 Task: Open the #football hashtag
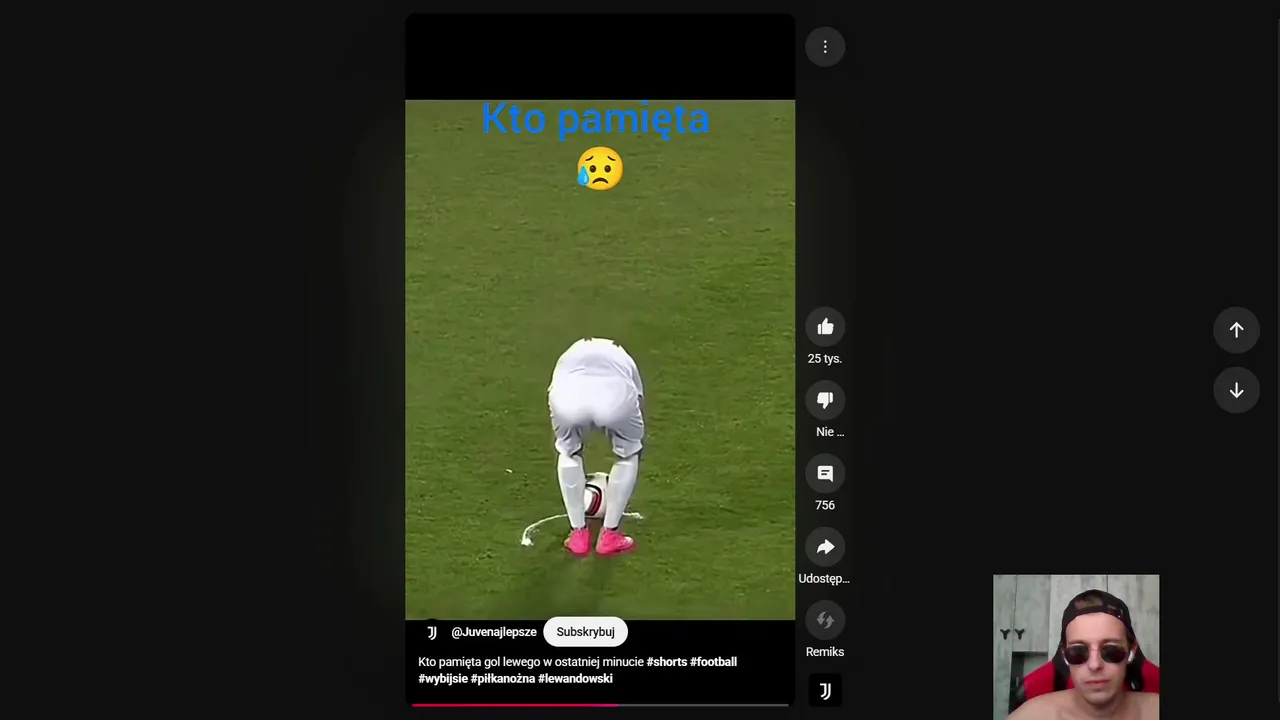[x=713, y=662]
